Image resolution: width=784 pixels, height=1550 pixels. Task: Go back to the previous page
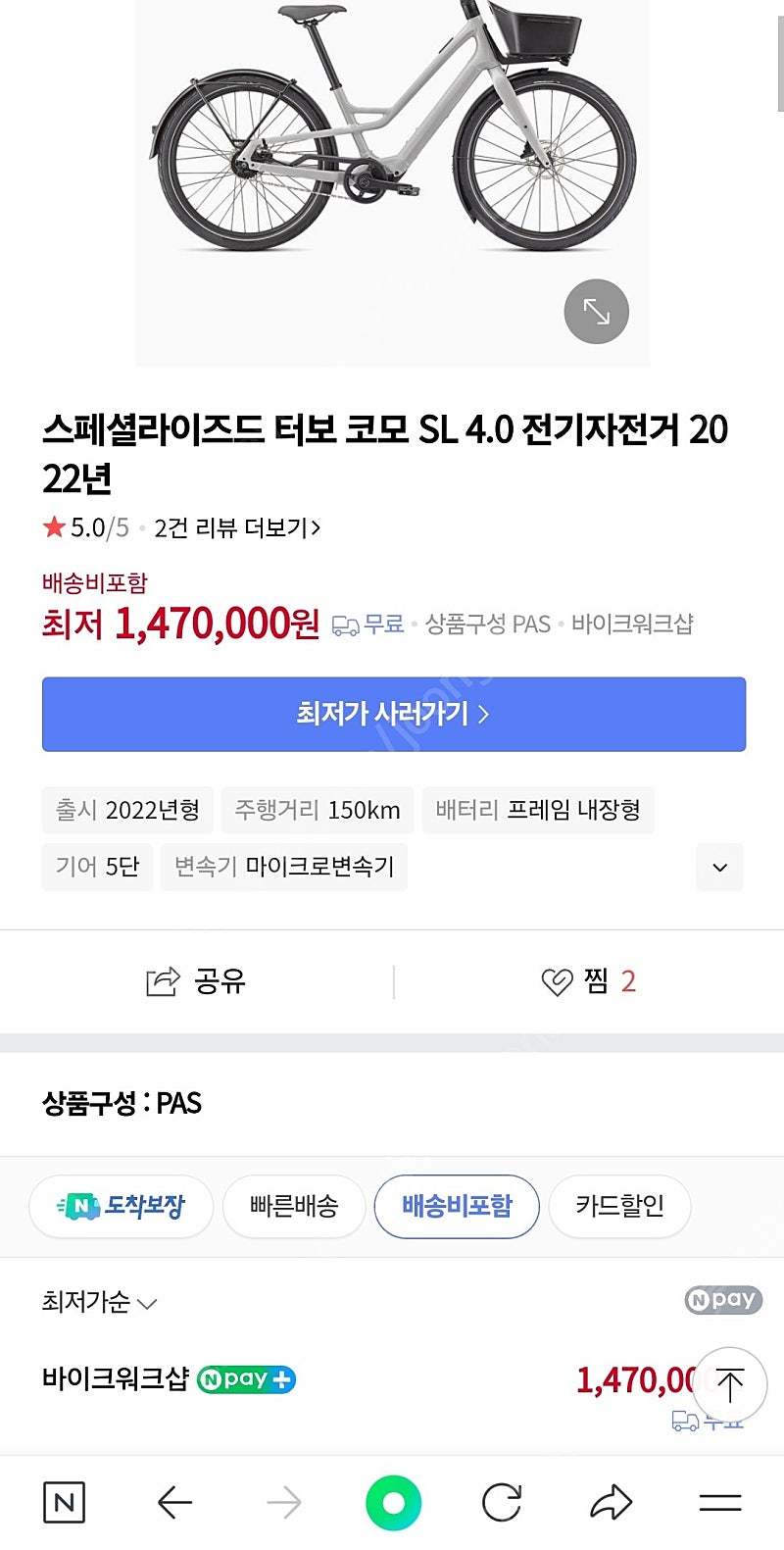[x=174, y=1502]
